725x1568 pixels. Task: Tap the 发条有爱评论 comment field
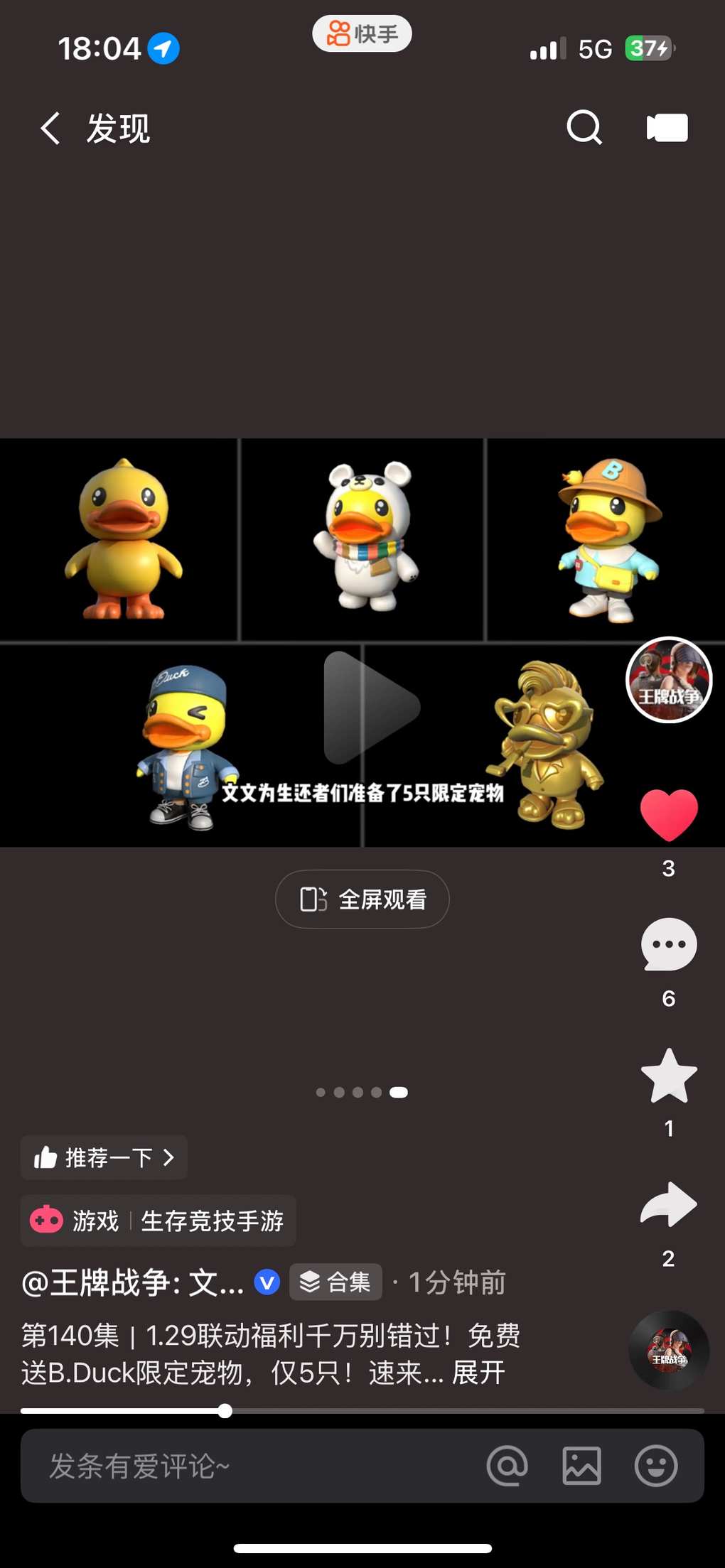242,1466
